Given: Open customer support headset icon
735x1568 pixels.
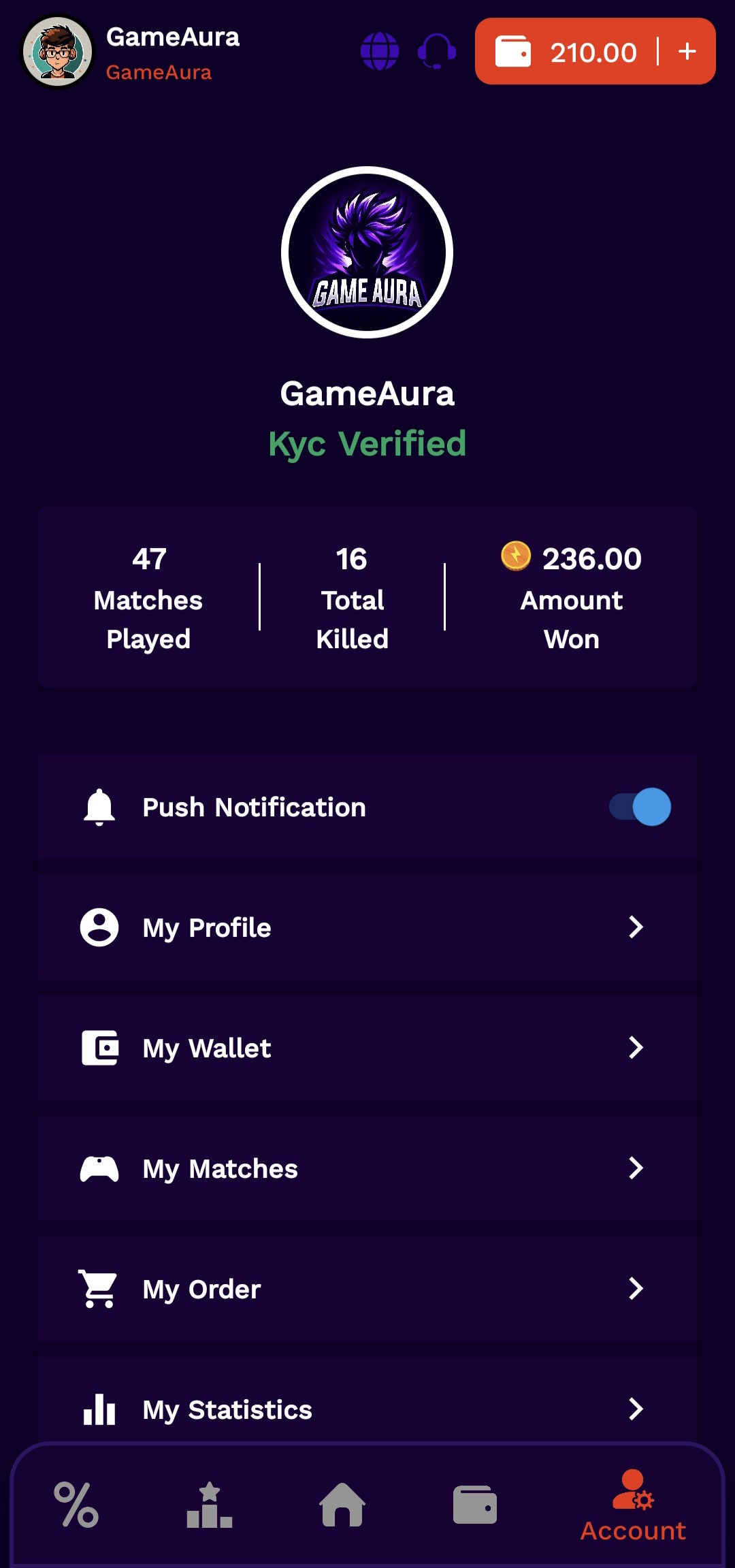Looking at the screenshot, I should [x=436, y=51].
